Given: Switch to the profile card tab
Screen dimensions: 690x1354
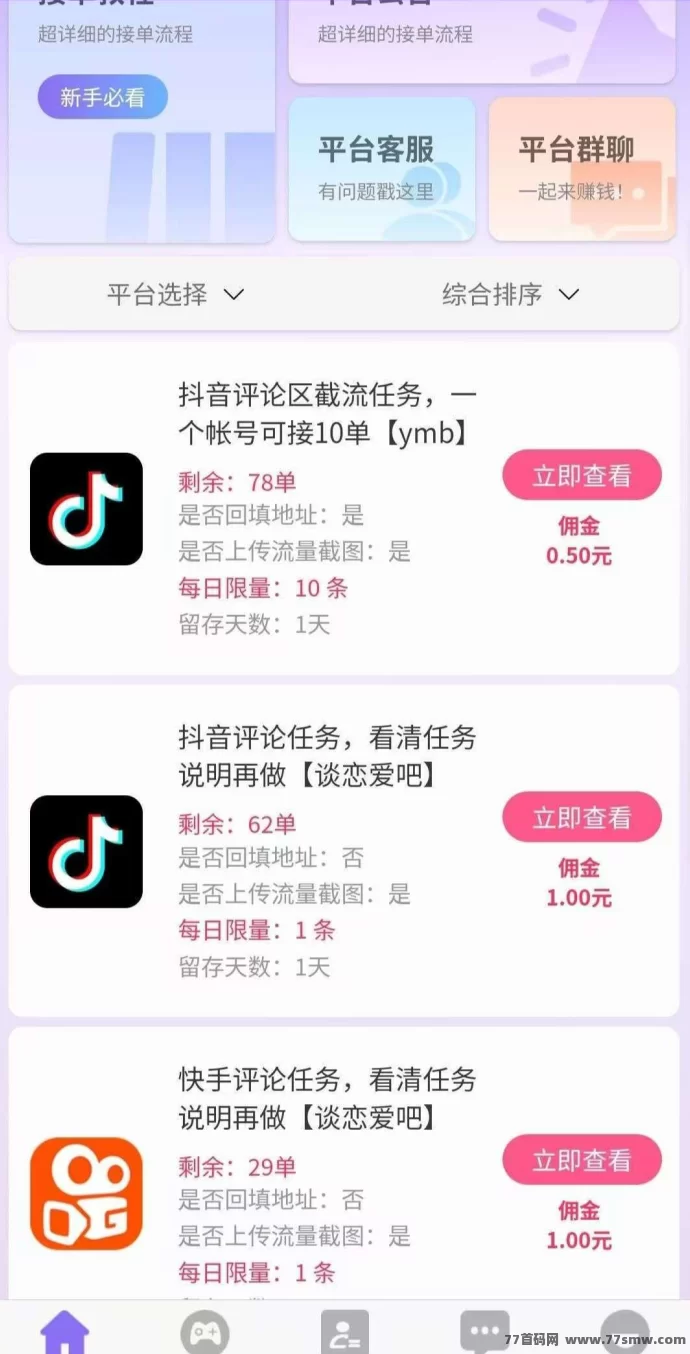Looking at the screenshot, I should tap(345, 1332).
